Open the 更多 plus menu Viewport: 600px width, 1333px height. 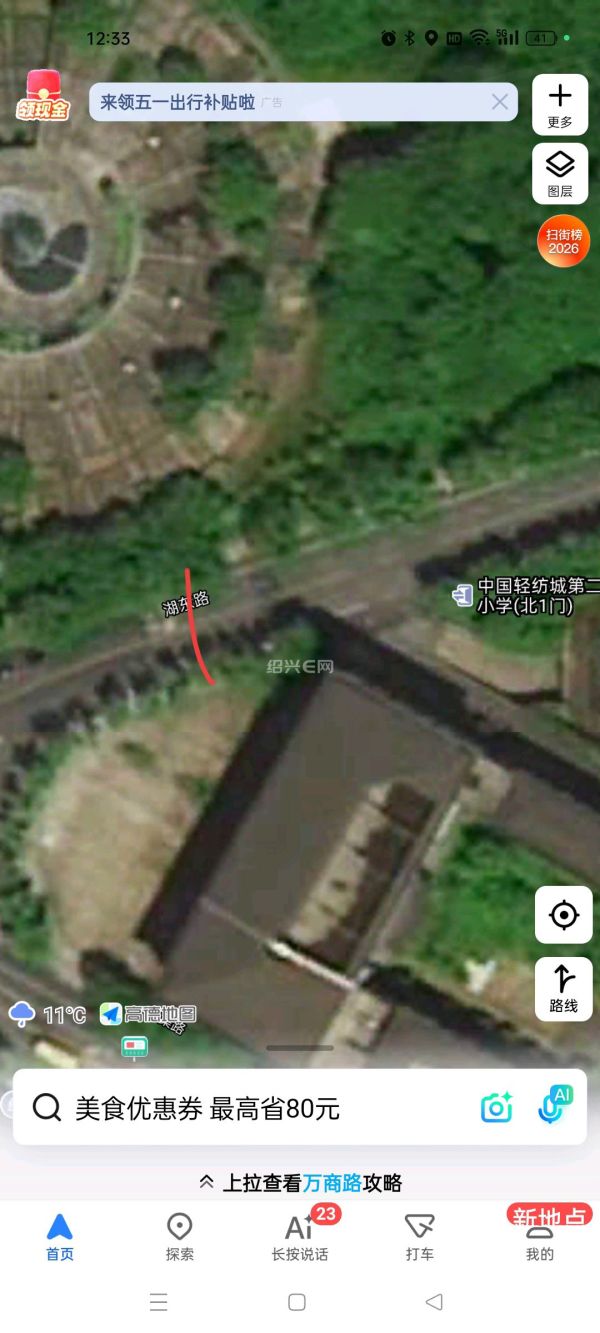560,104
